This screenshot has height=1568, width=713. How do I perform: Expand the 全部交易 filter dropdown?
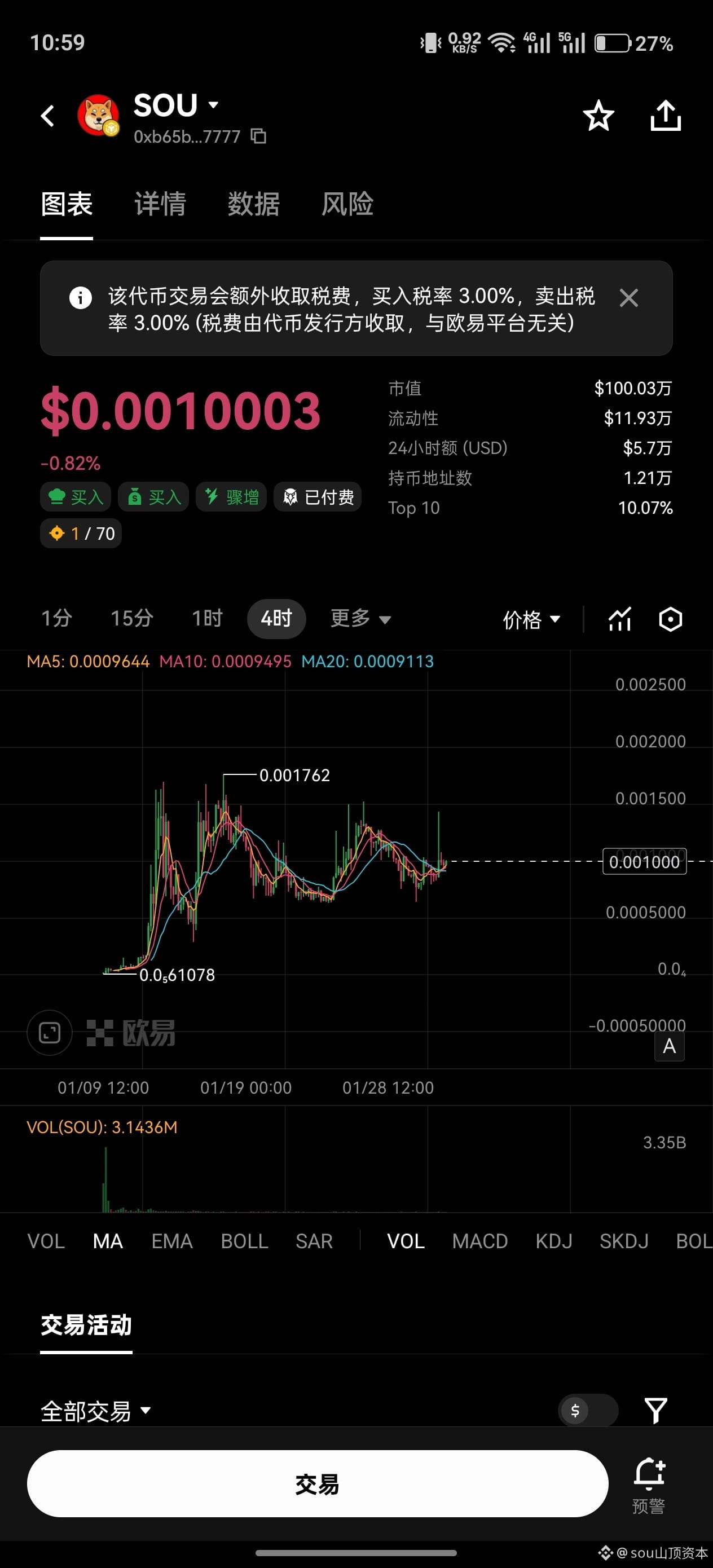pos(95,1411)
